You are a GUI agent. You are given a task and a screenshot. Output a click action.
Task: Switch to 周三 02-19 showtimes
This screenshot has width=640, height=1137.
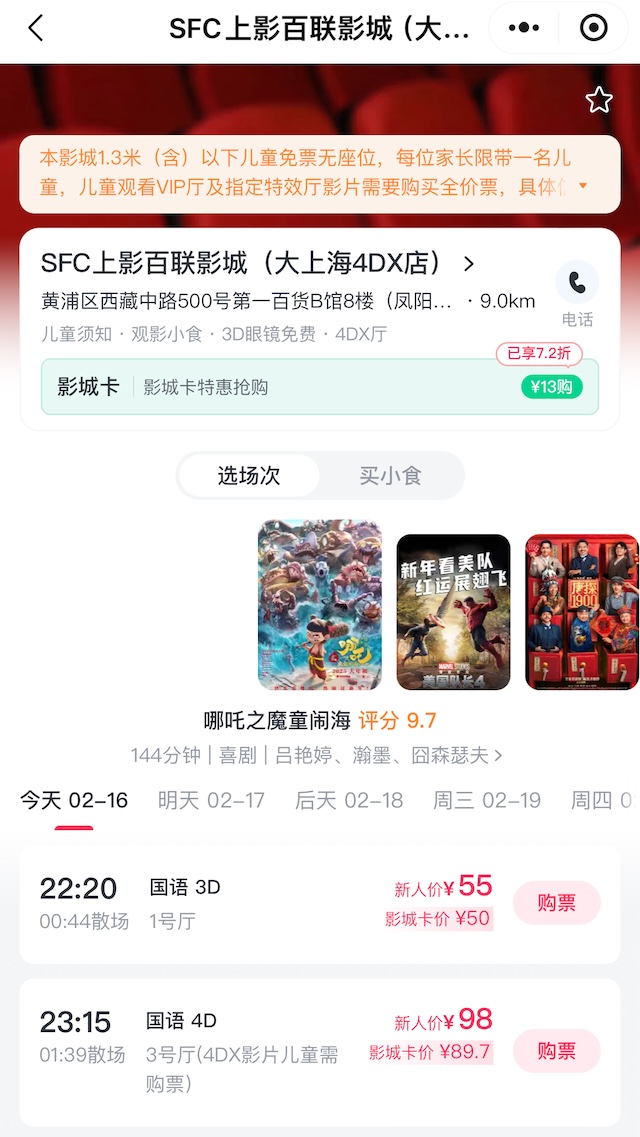point(486,800)
